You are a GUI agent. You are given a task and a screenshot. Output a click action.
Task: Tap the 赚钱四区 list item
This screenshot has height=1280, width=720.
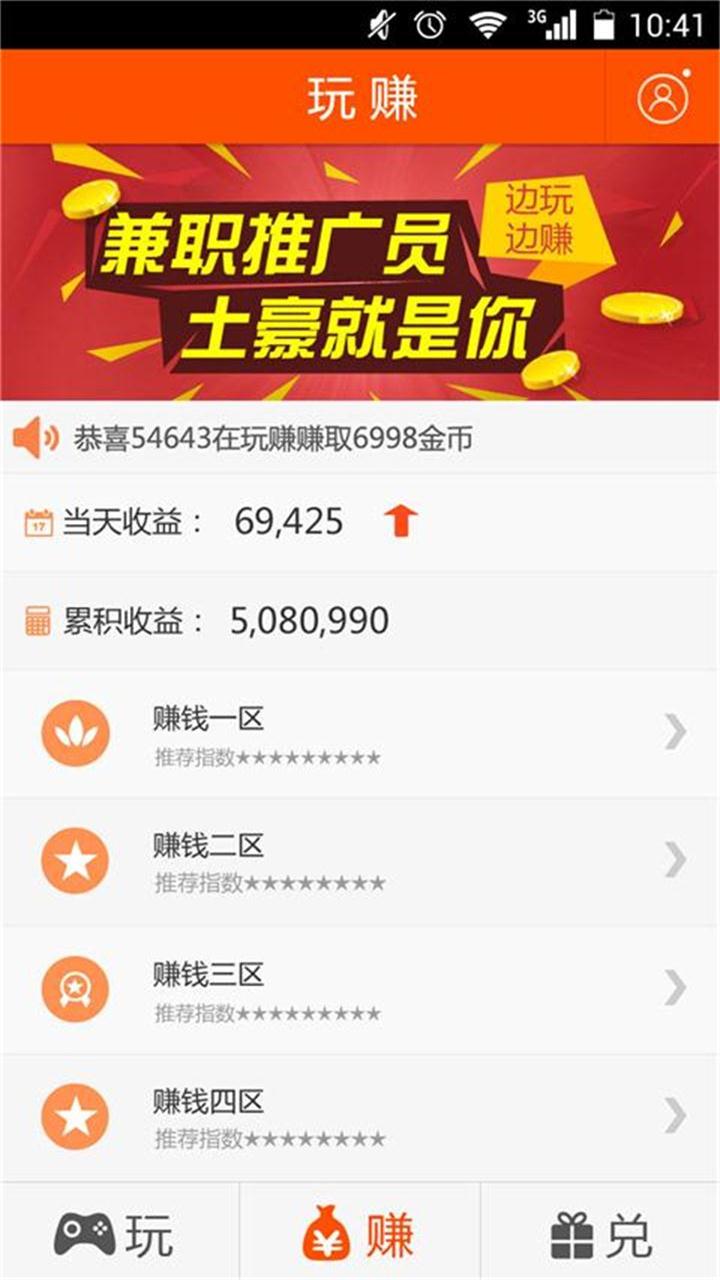tap(360, 1116)
